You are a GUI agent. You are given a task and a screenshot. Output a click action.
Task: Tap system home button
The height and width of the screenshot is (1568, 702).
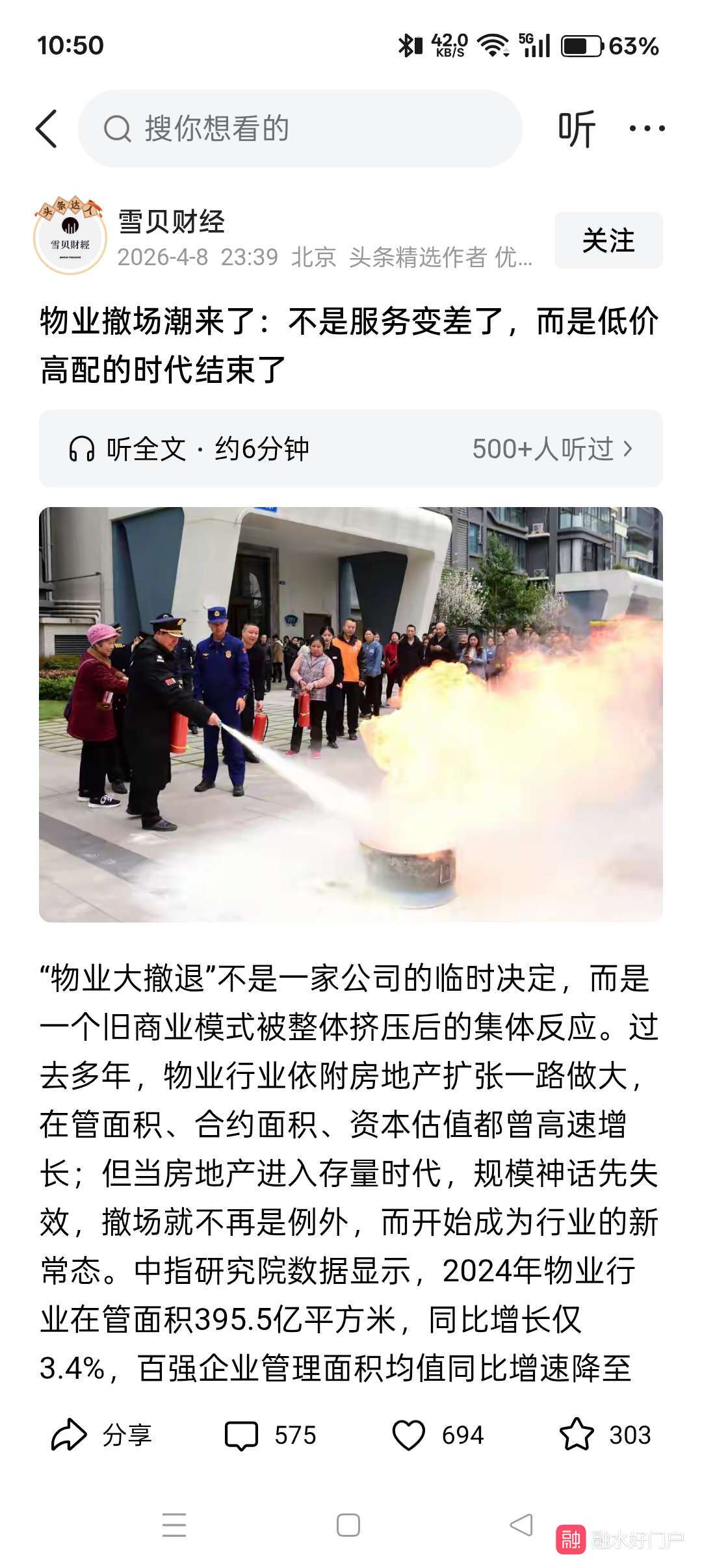348,1525
